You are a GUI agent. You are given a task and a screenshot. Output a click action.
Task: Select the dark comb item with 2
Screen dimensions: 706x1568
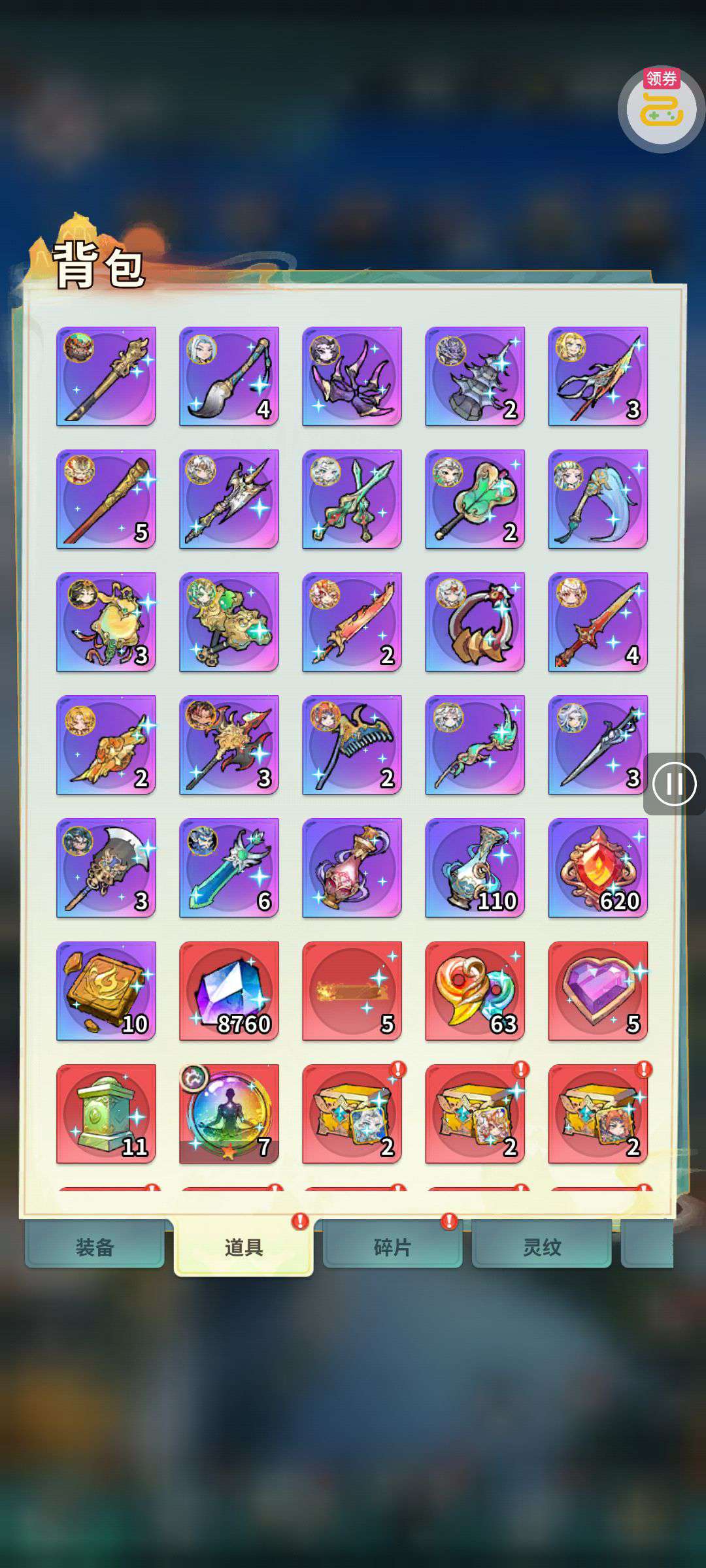(x=352, y=745)
